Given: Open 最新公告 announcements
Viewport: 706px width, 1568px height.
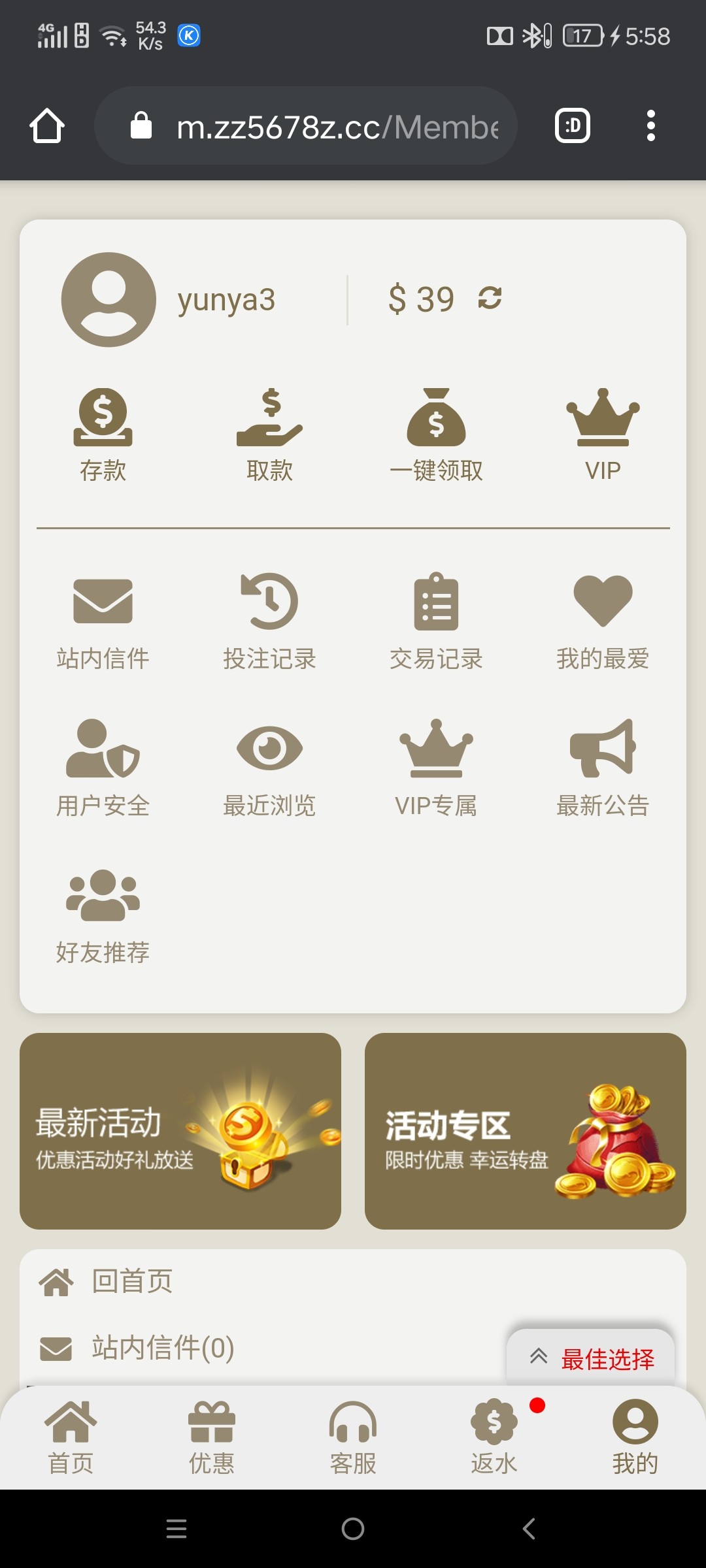Looking at the screenshot, I should point(603,769).
